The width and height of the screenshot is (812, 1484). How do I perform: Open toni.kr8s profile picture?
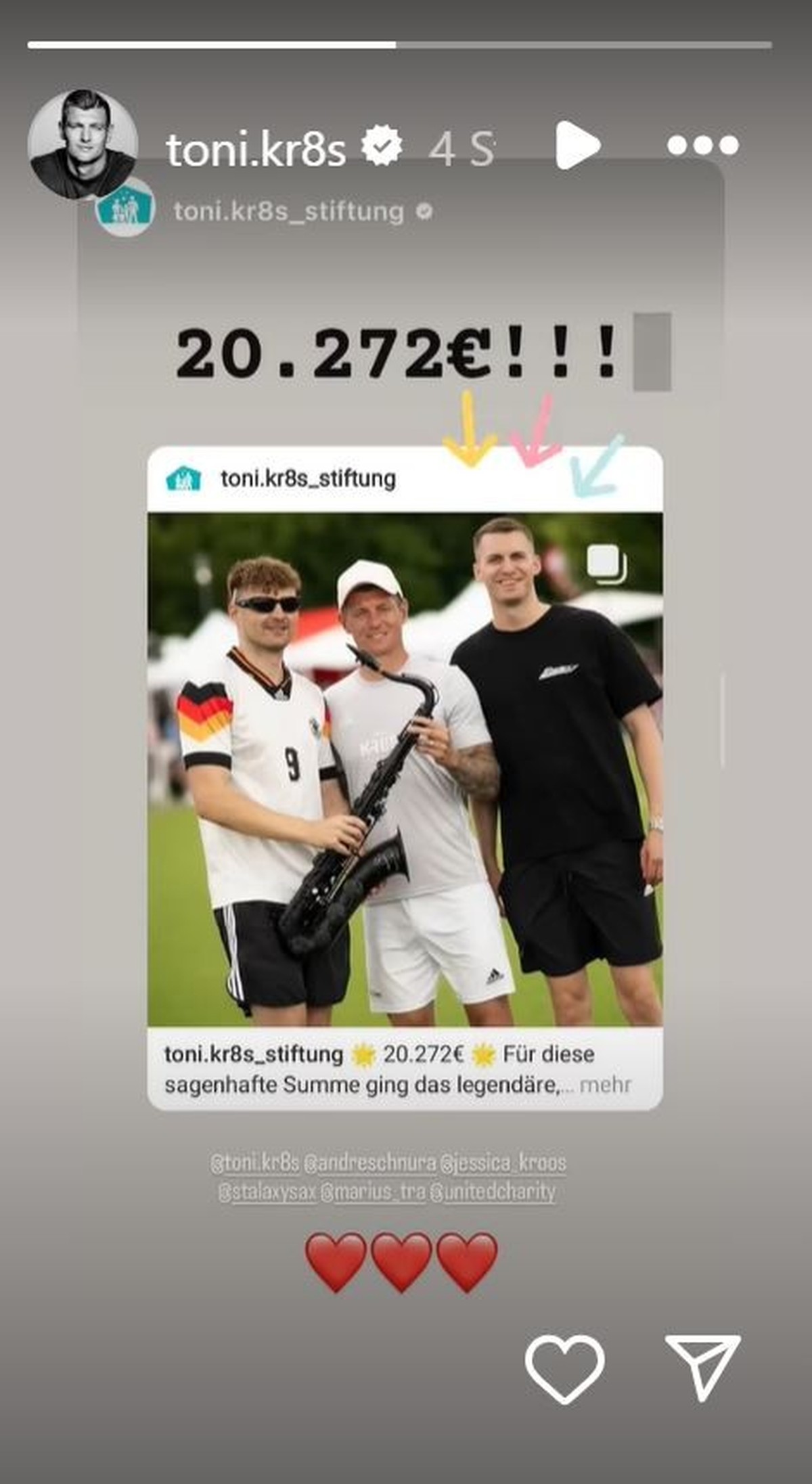[82, 144]
